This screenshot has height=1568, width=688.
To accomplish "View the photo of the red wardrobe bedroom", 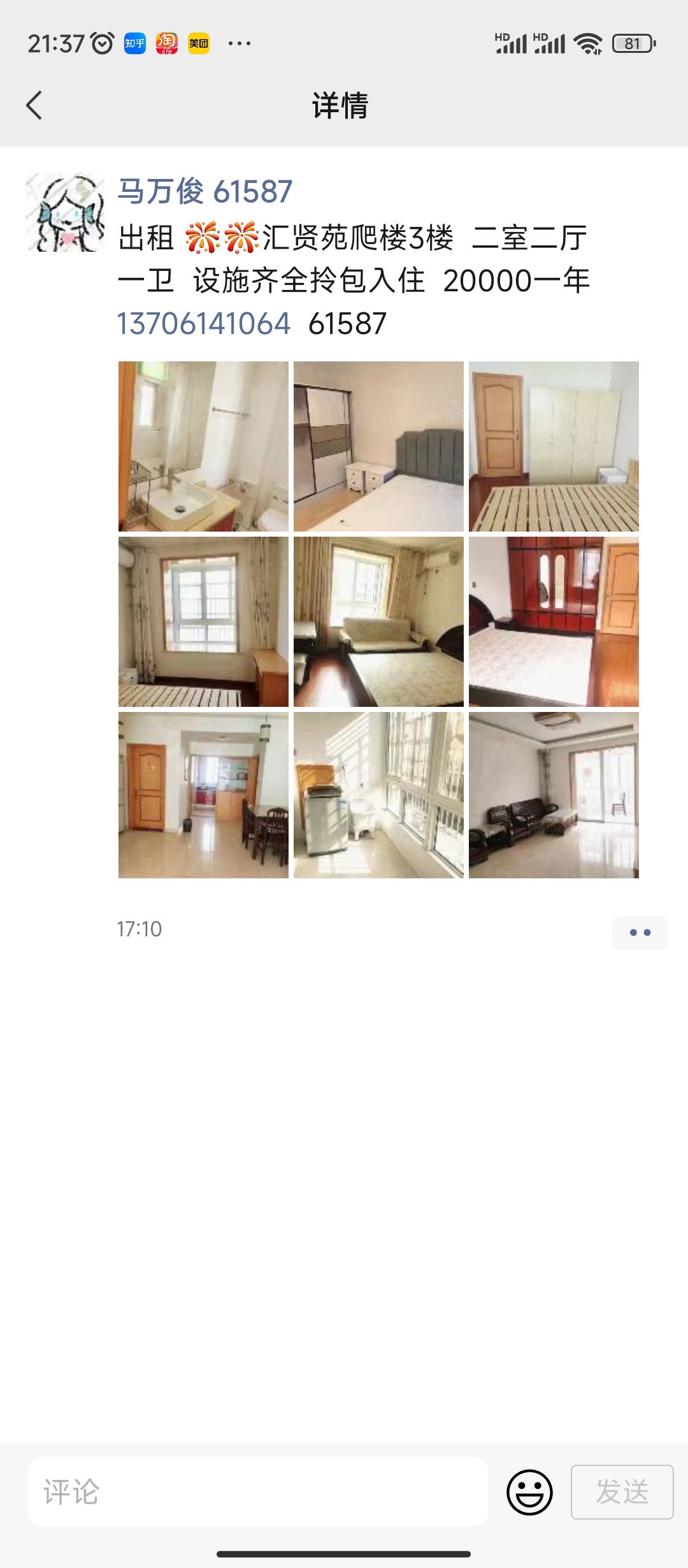I will click(554, 621).
